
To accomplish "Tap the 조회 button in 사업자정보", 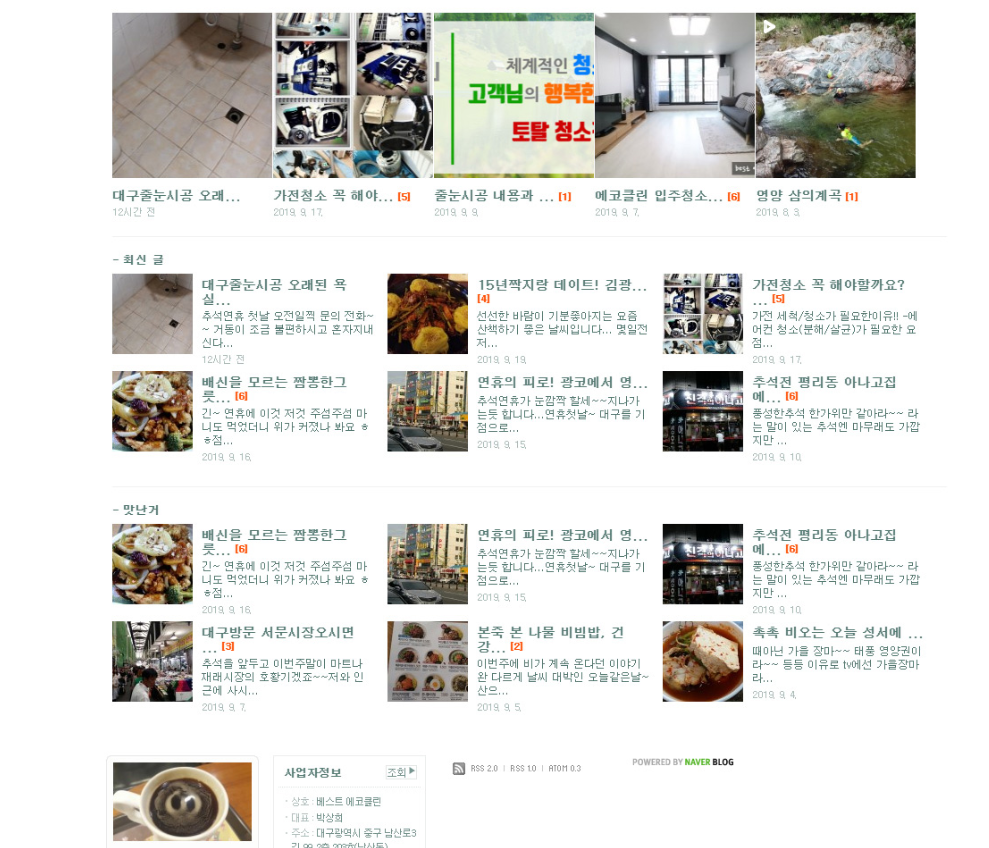I will [x=400, y=772].
